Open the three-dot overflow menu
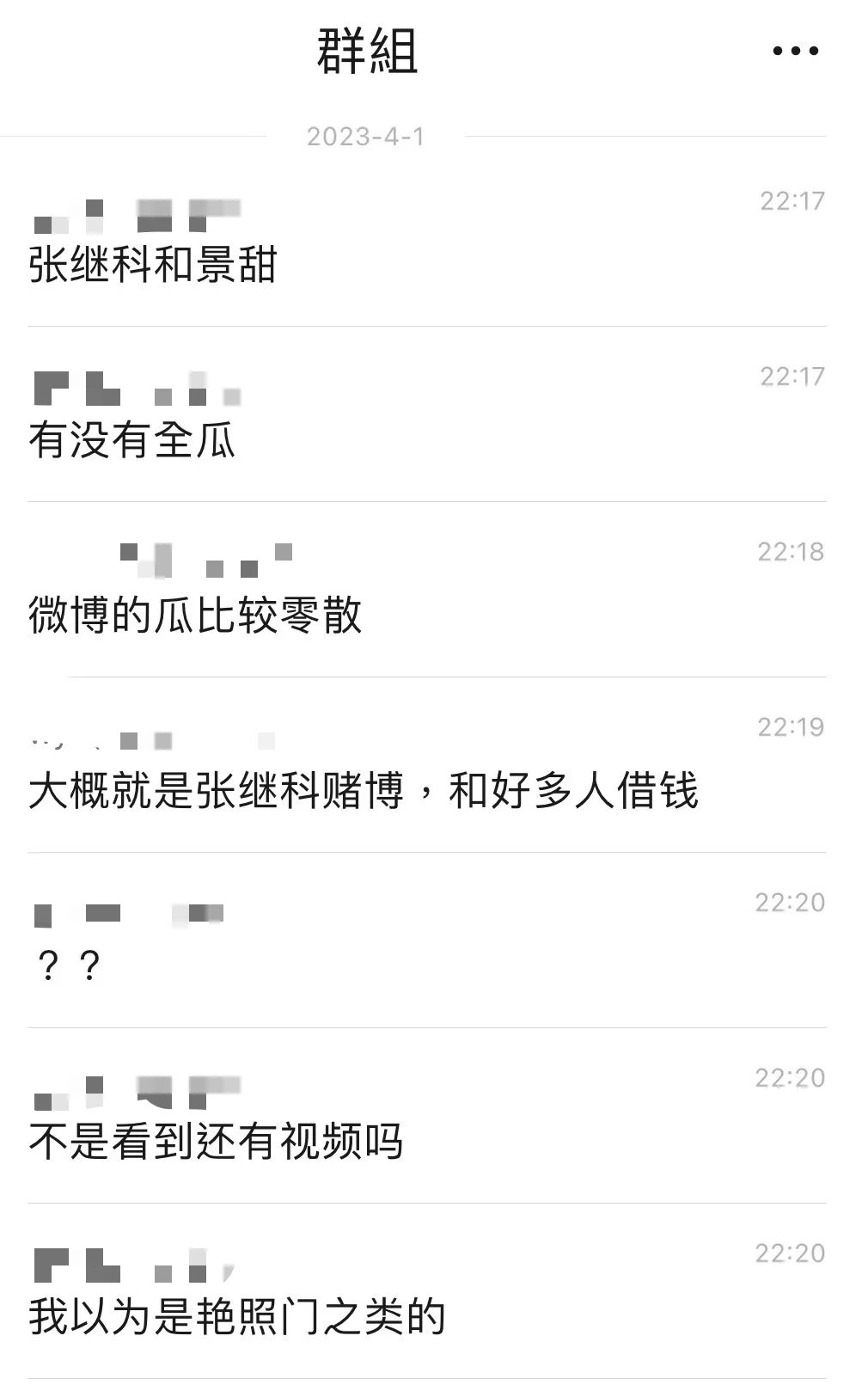 coord(795,52)
